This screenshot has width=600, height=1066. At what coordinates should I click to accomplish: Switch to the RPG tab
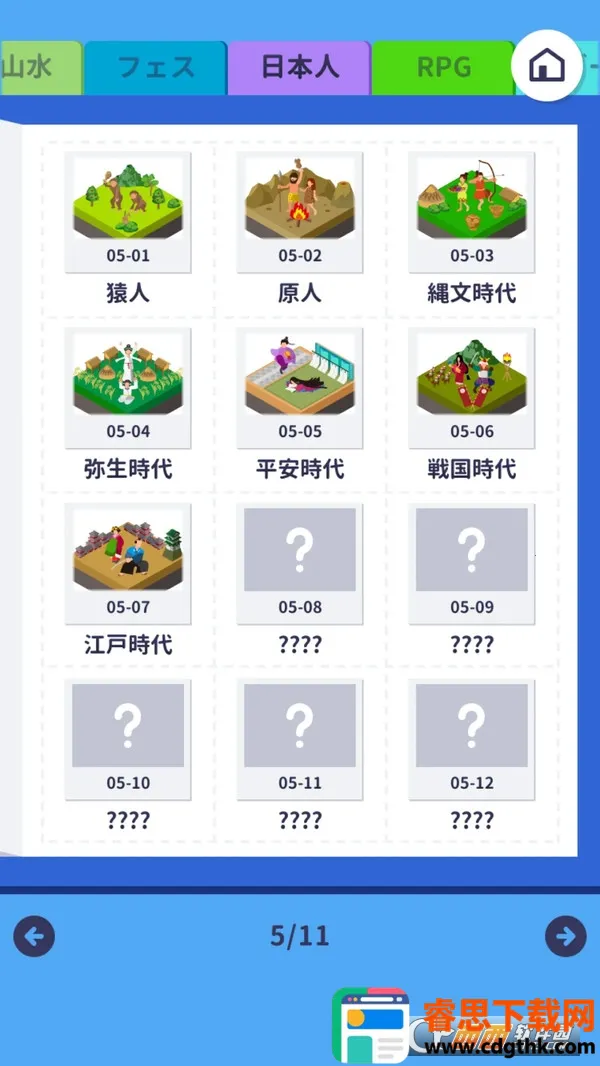point(443,68)
